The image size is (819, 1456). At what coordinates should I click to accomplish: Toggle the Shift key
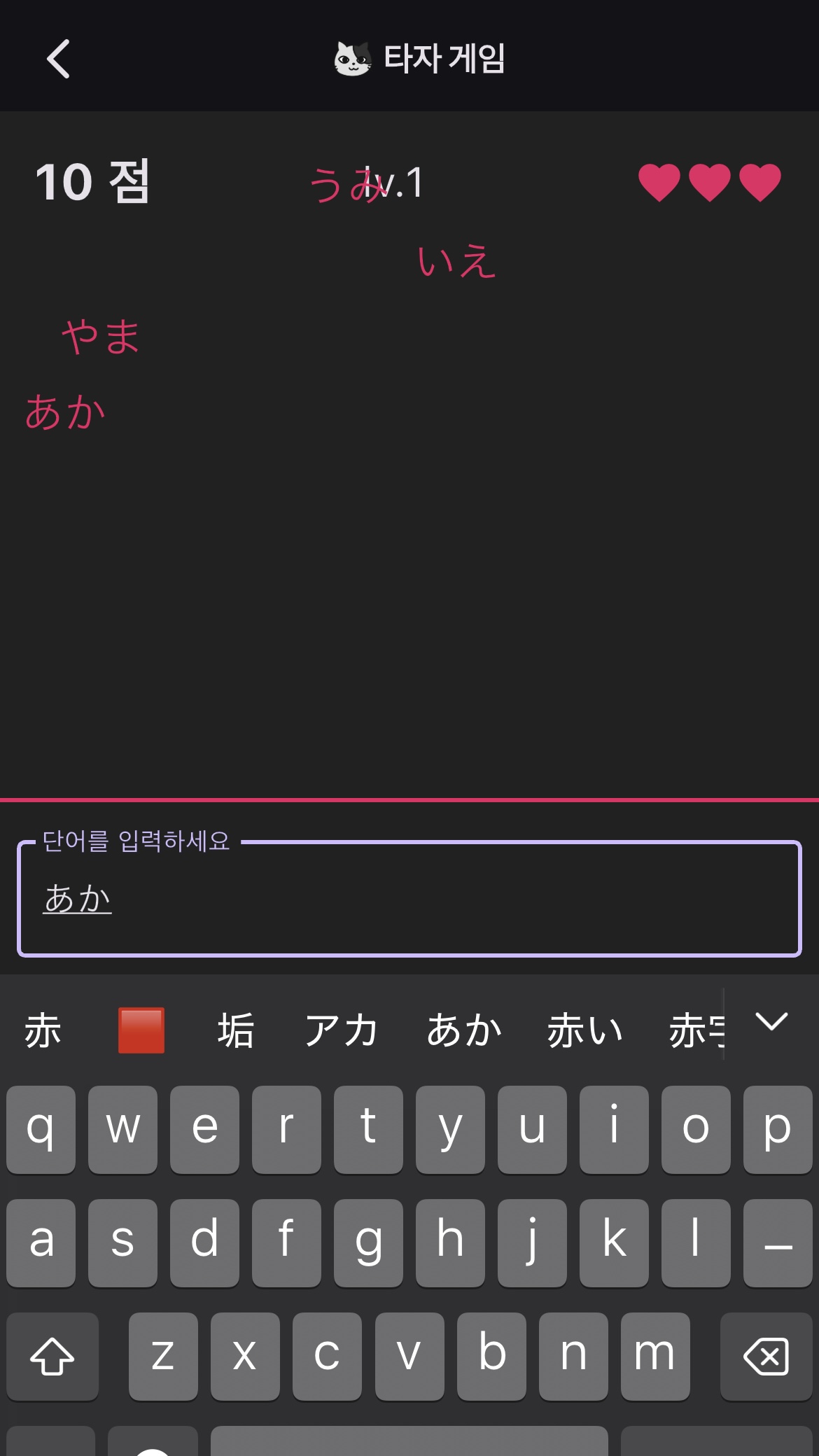point(52,1356)
